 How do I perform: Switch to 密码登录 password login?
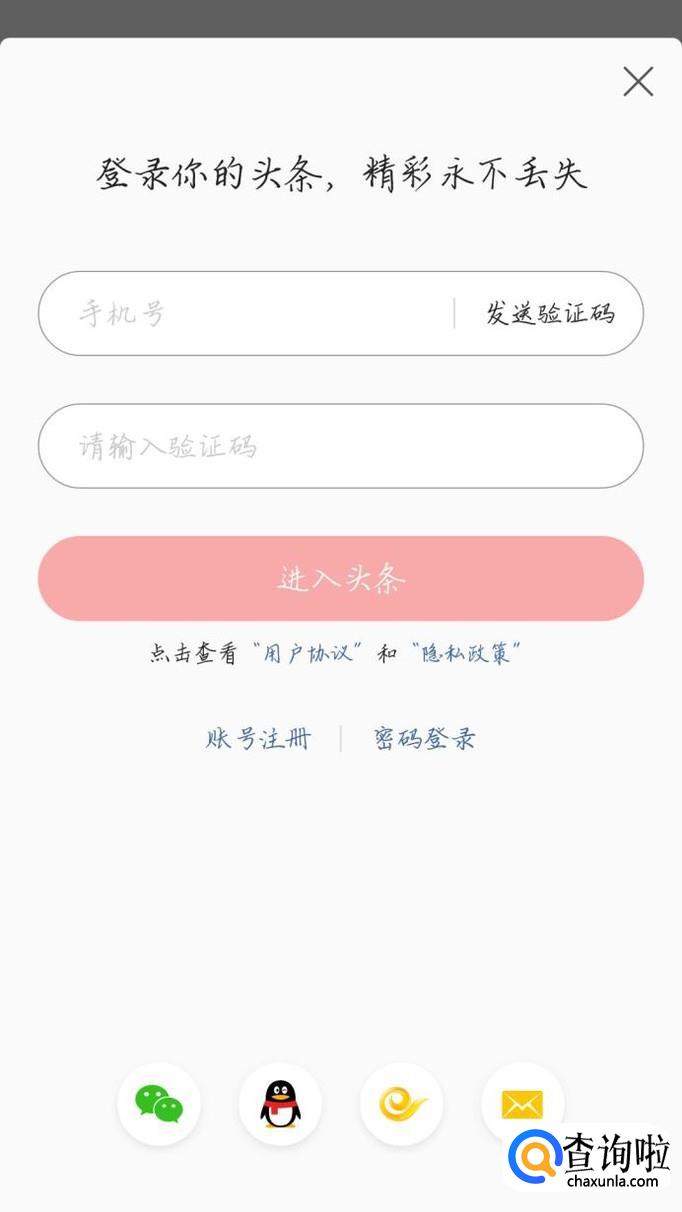pyautogui.click(x=425, y=739)
